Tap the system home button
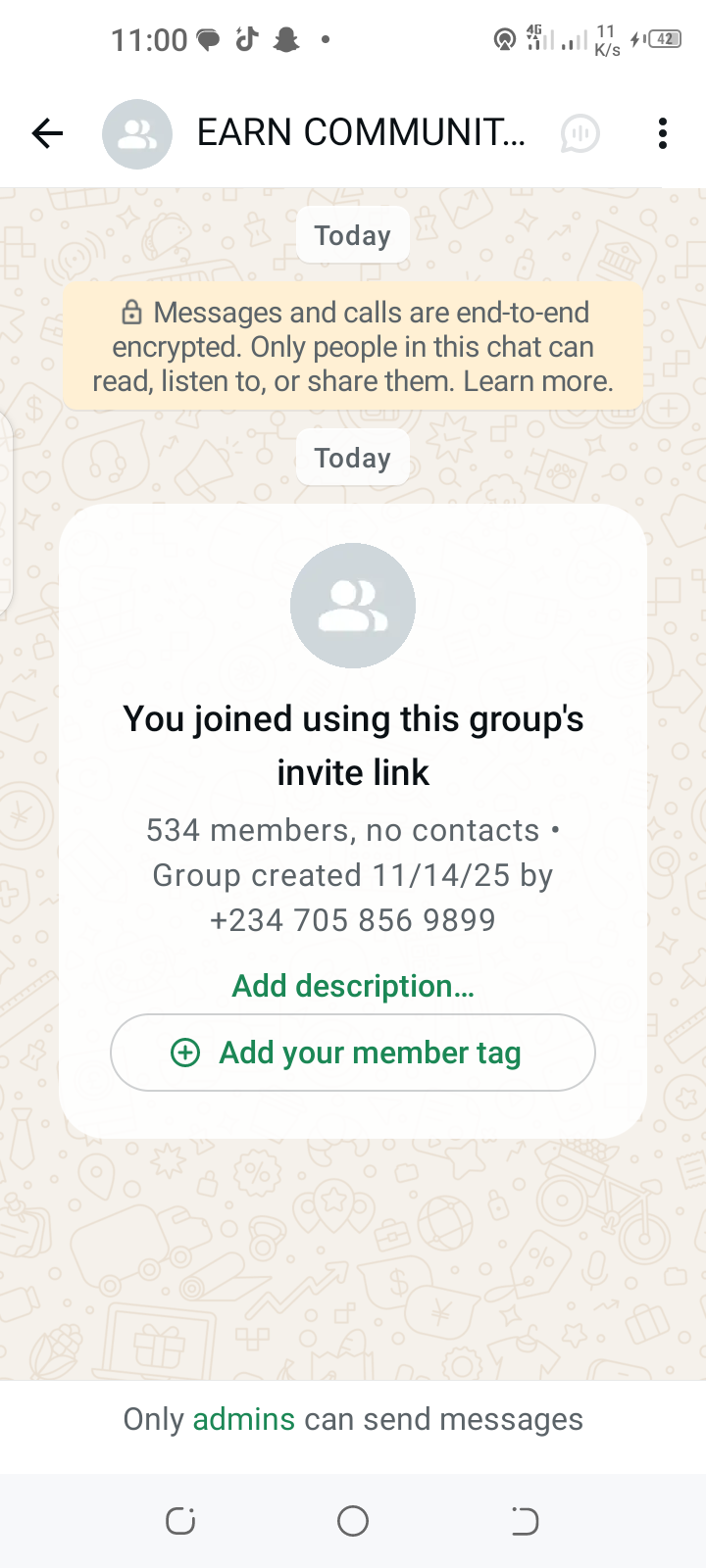This screenshot has height=1568, width=706. [353, 1521]
